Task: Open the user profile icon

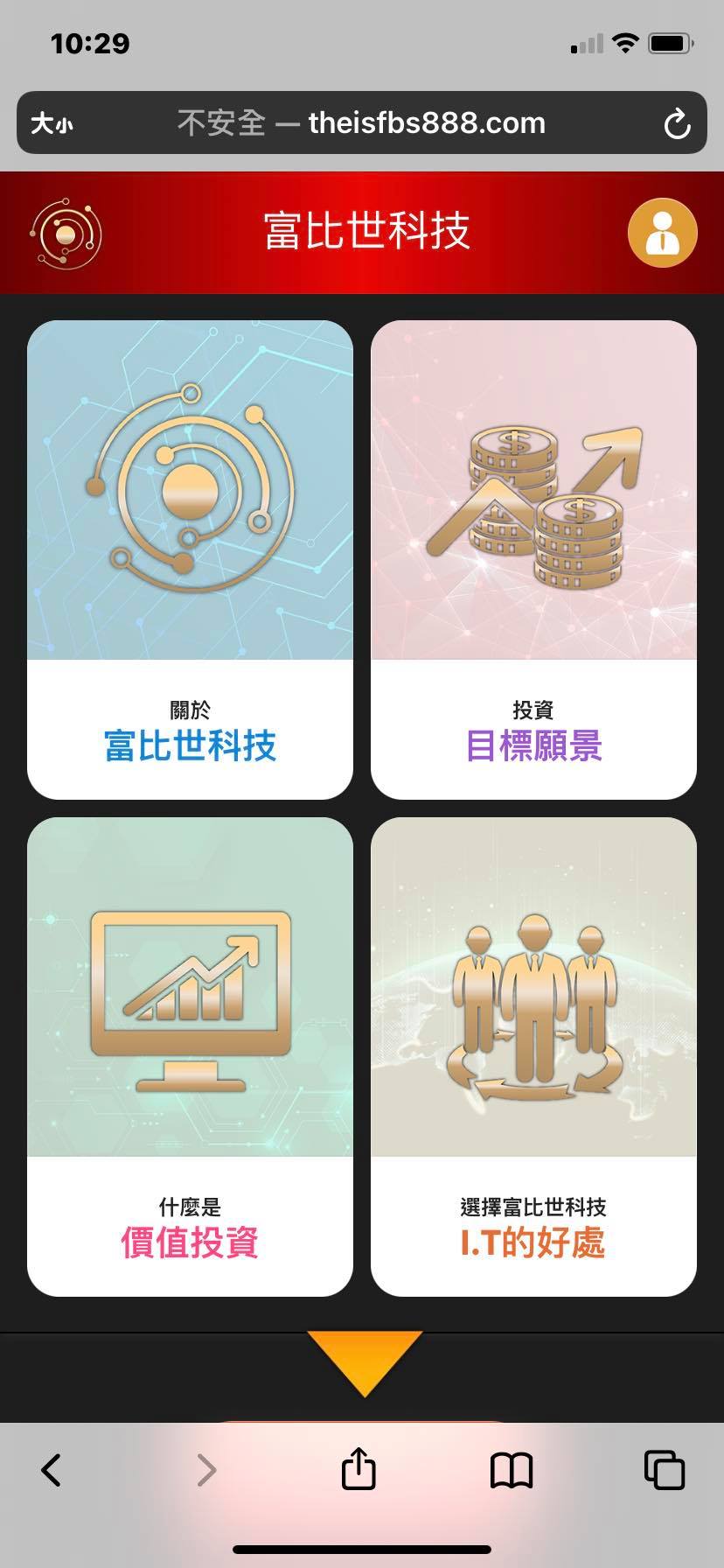Action: [662, 233]
